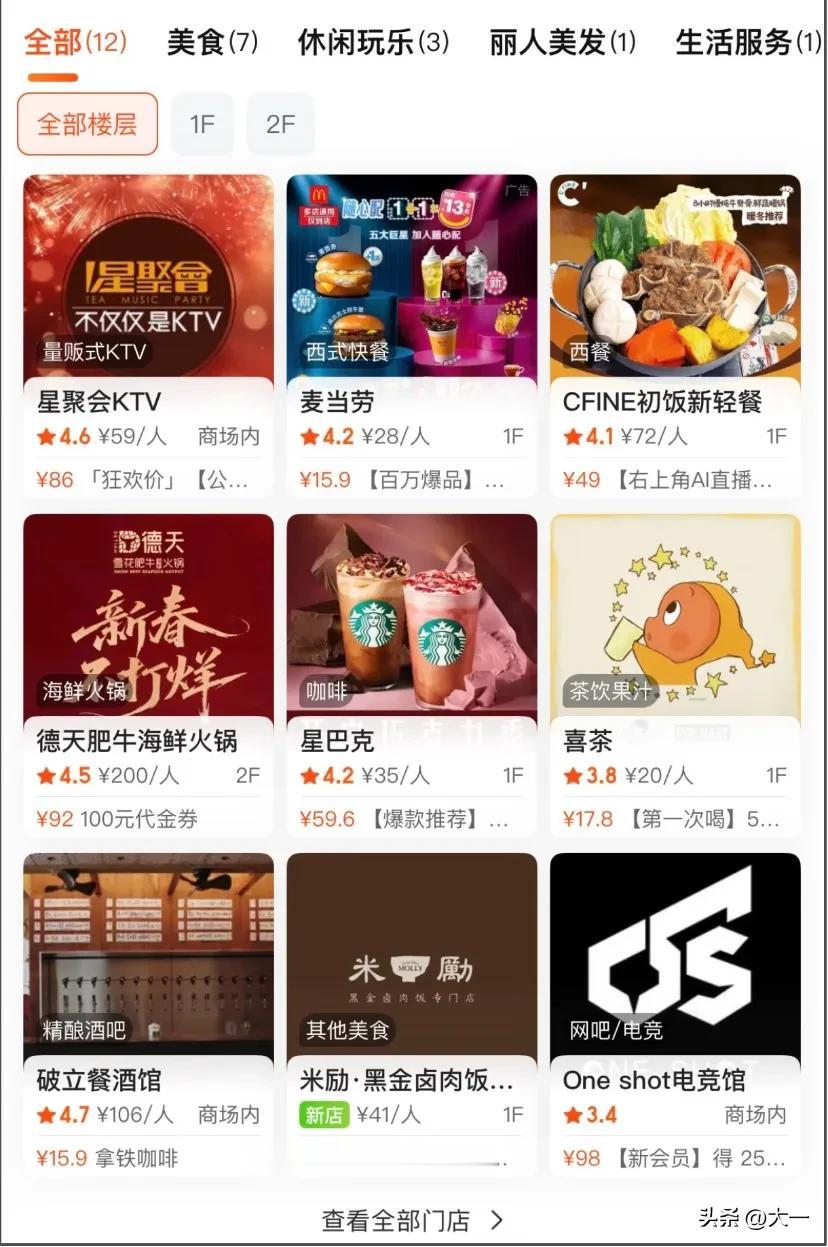828x1247 pixels.
Task: Tap 查看全部门店 to see all stores
Action: tap(412, 1220)
